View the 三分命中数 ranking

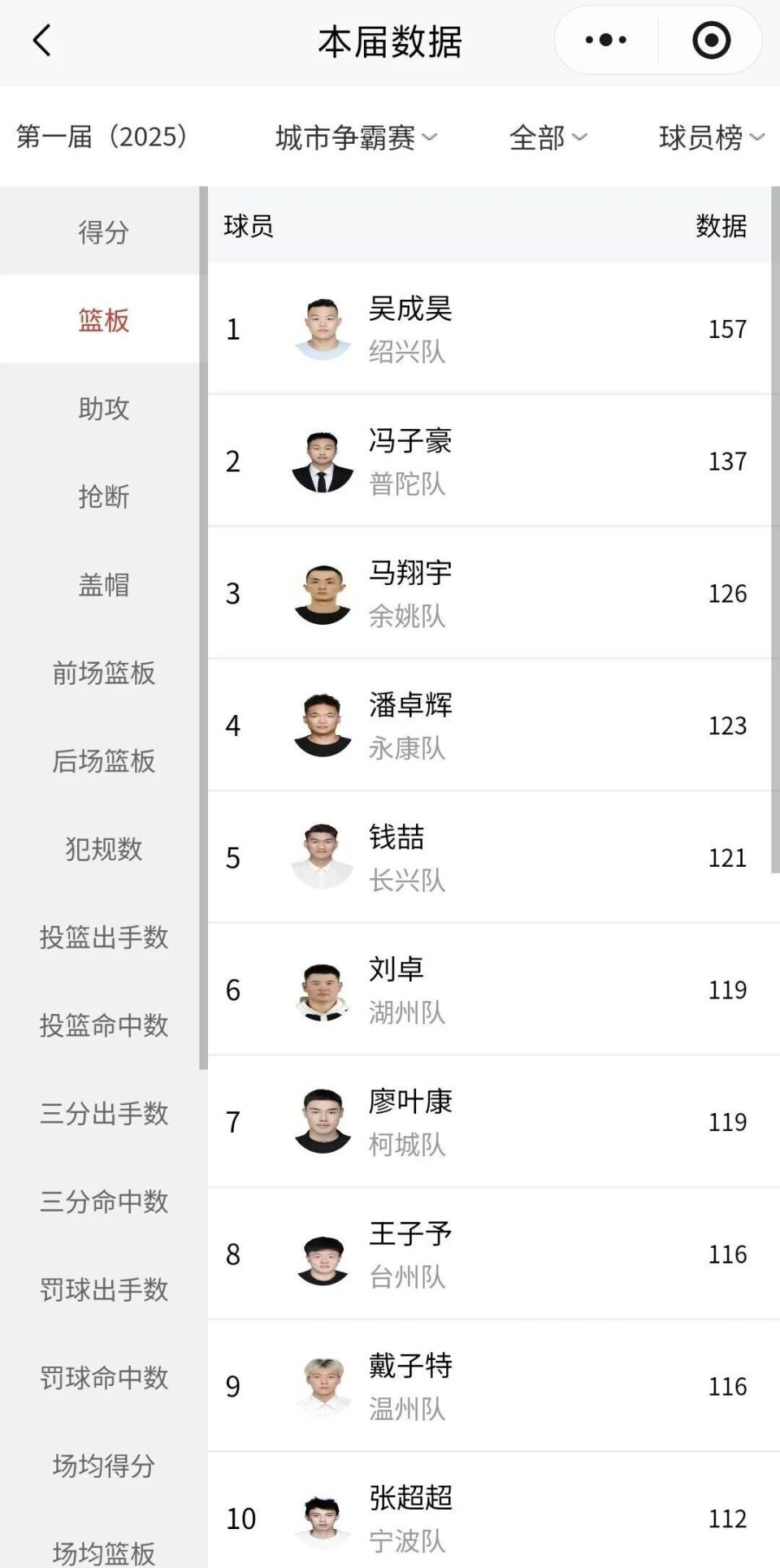click(103, 1202)
